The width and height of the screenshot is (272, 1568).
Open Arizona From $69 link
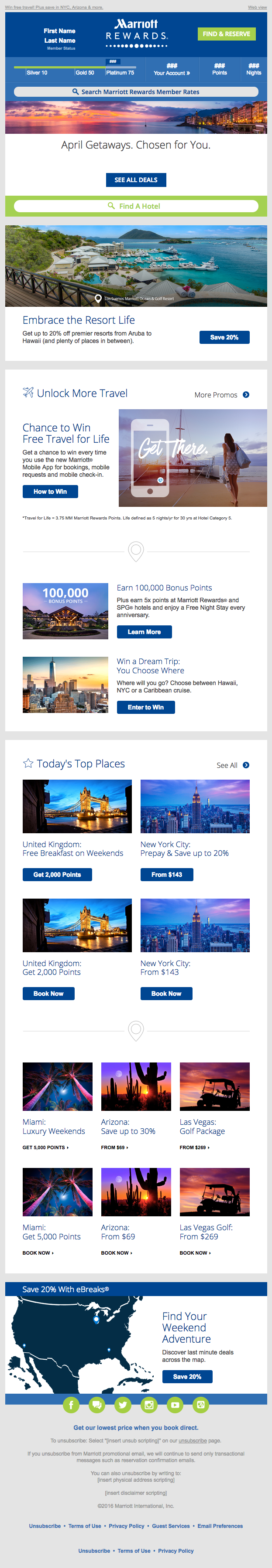coord(114,1147)
